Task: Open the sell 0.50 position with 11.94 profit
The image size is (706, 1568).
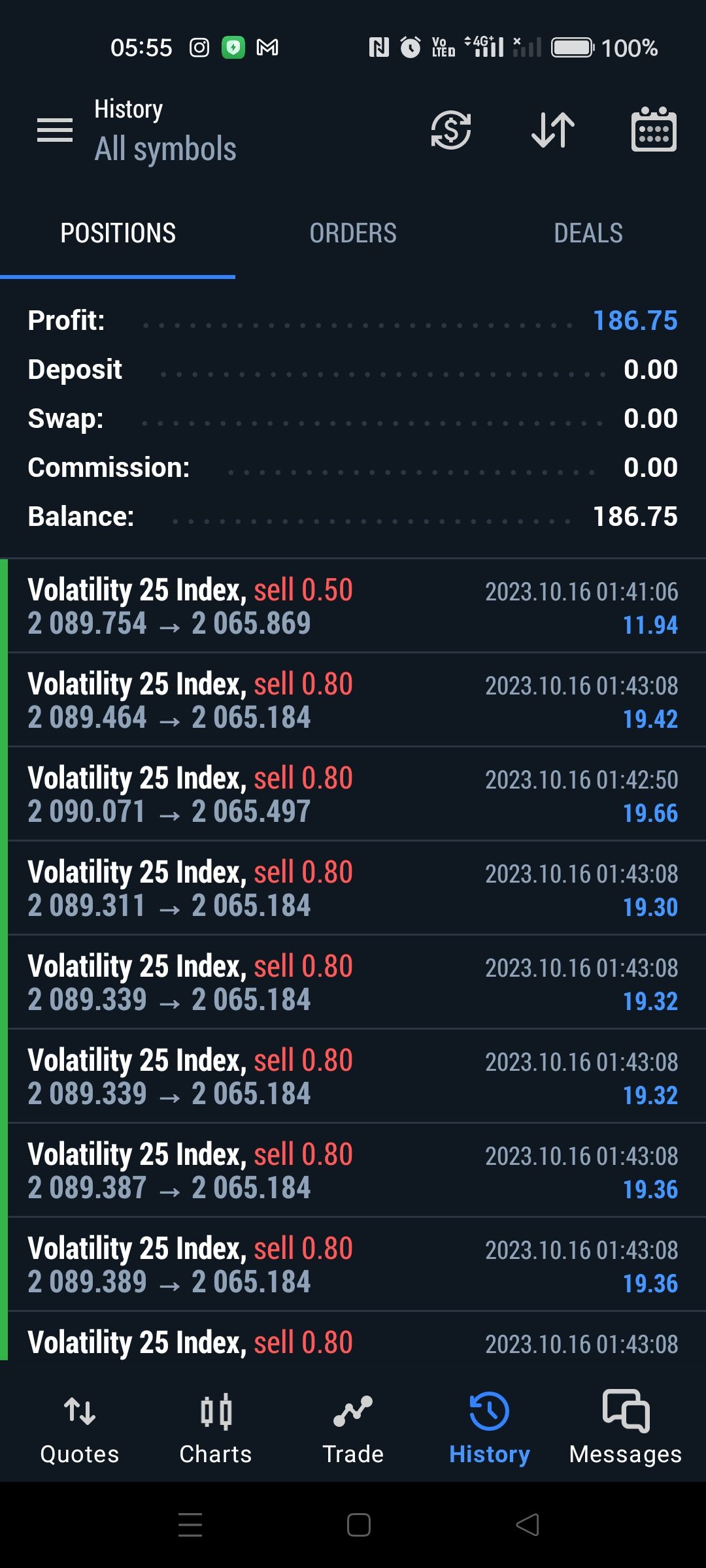Action: coord(353,606)
